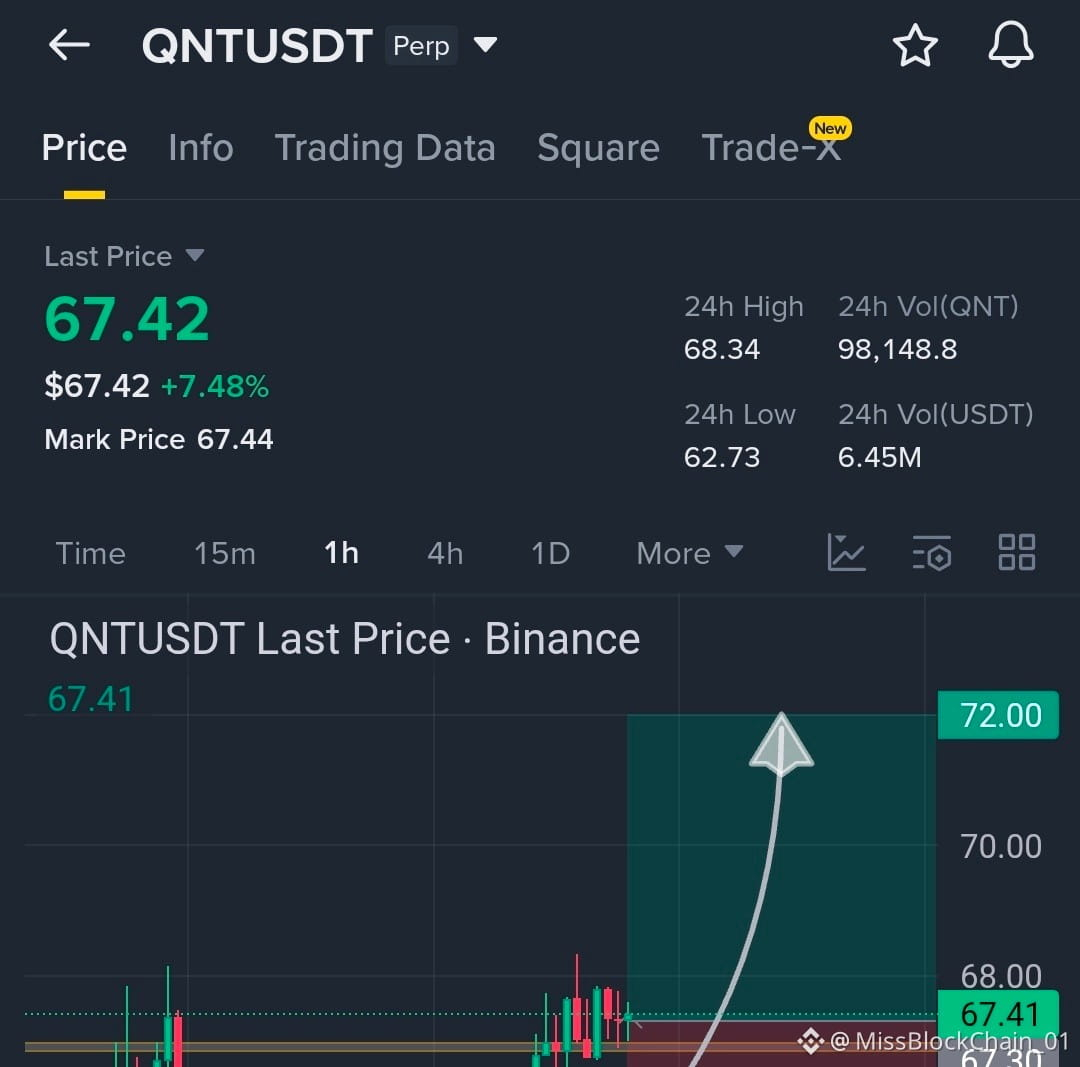Expand the More intervals dropdown
The height and width of the screenshot is (1067, 1080).
pyautogui.click(x=689, y=553)
